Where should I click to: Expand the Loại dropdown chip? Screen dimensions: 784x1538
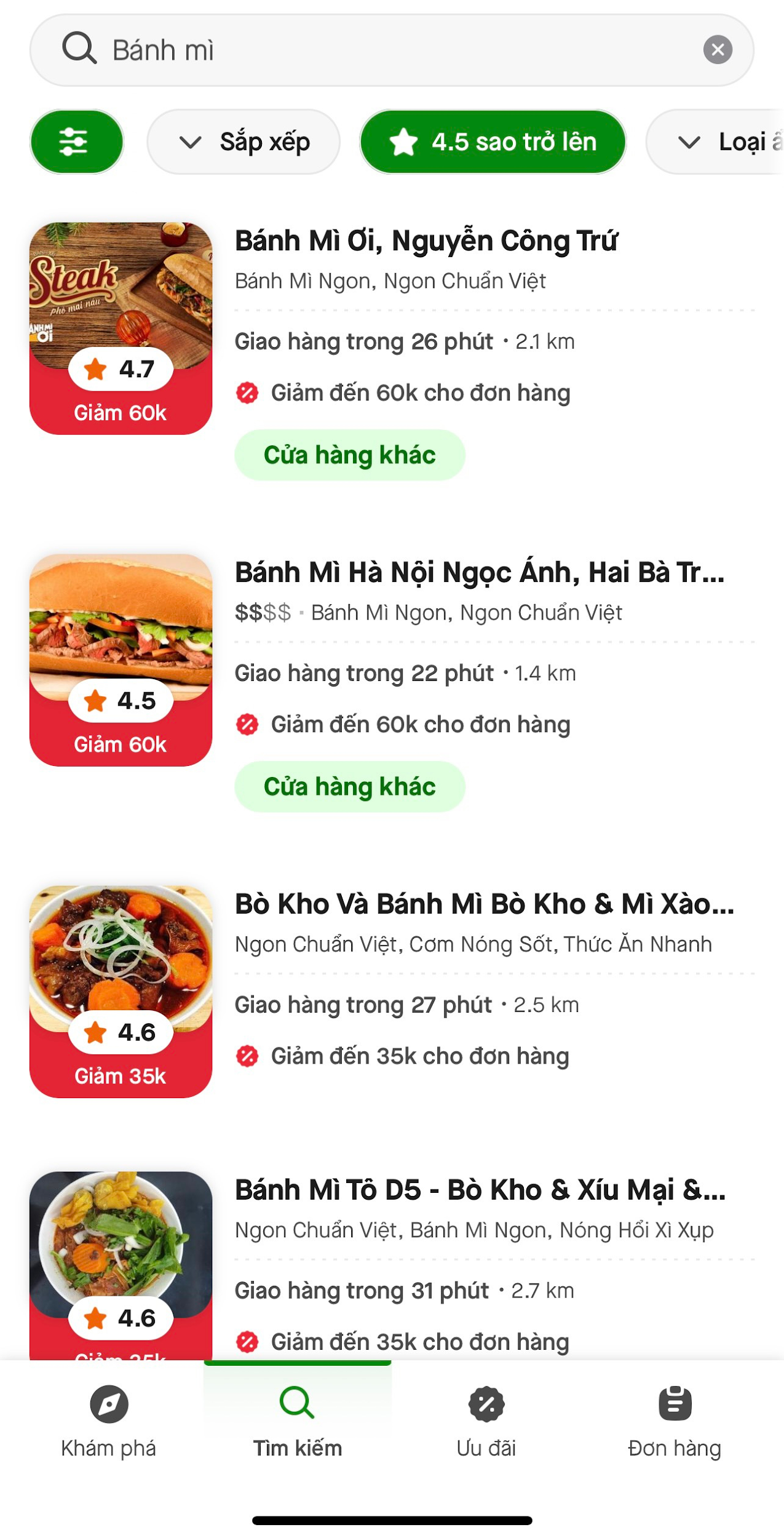click(719, 141)
